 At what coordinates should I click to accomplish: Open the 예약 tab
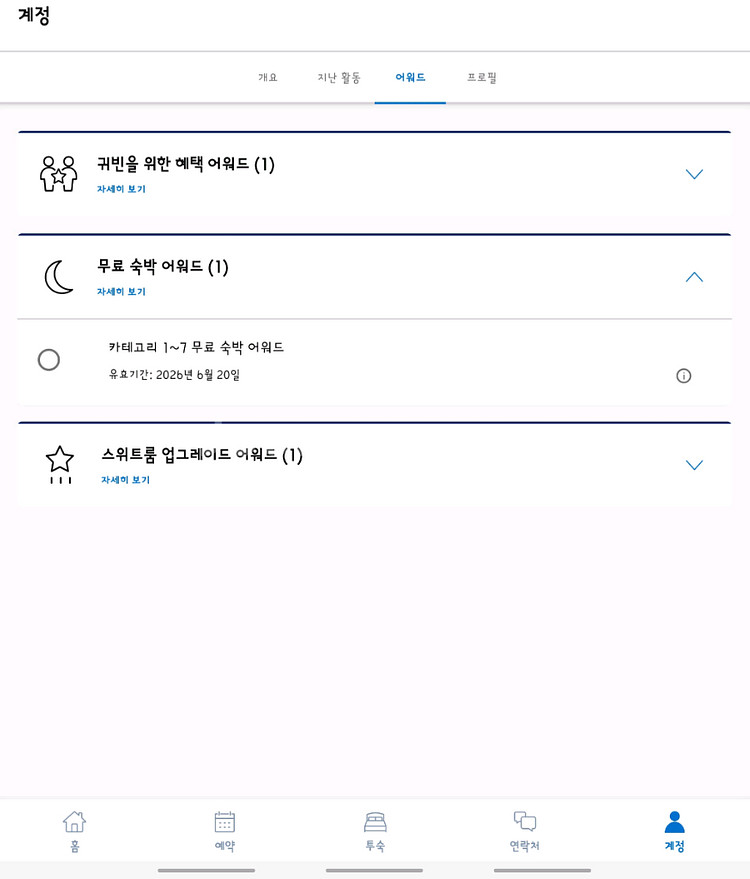tap(225, 831)
